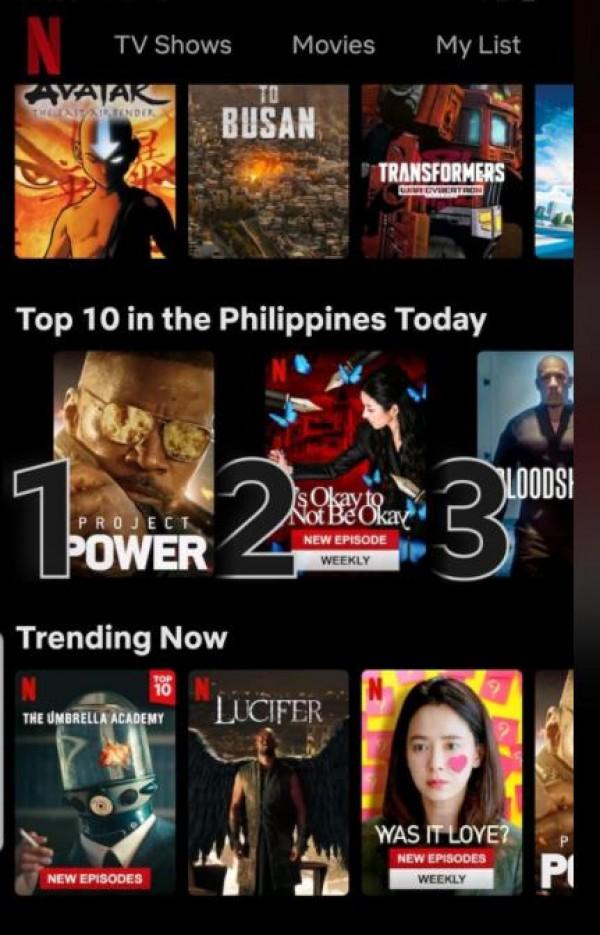Open the Train to Busan poster

268,170
